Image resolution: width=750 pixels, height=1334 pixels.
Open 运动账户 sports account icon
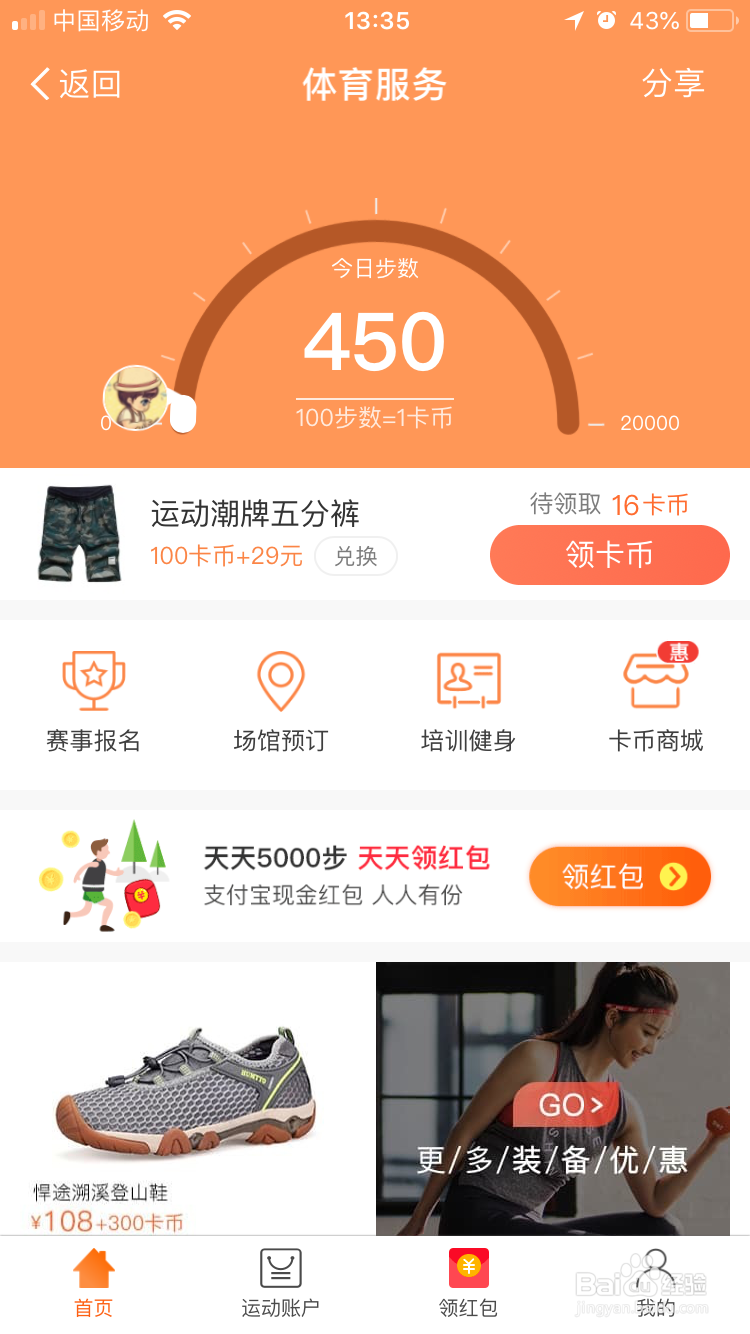(x=280, y=1285)
